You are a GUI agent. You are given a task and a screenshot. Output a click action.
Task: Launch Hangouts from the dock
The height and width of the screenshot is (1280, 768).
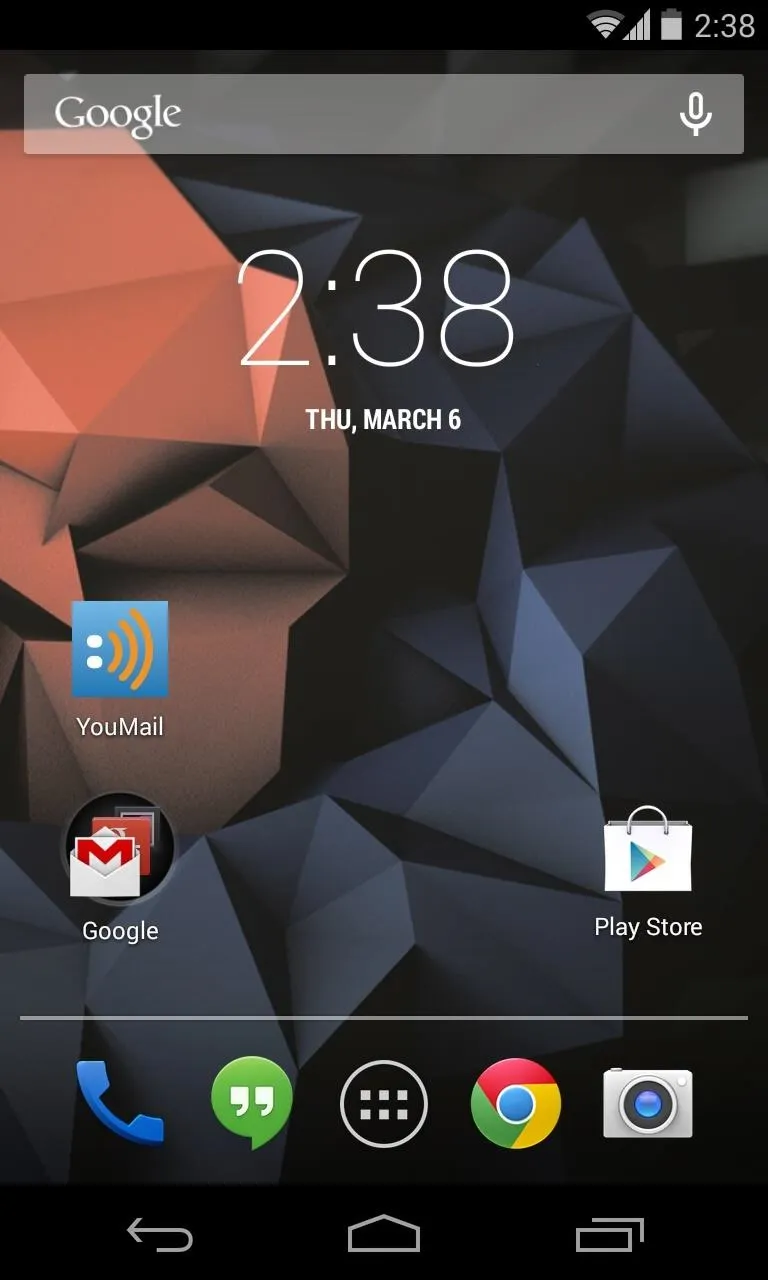pos(252,1102)
